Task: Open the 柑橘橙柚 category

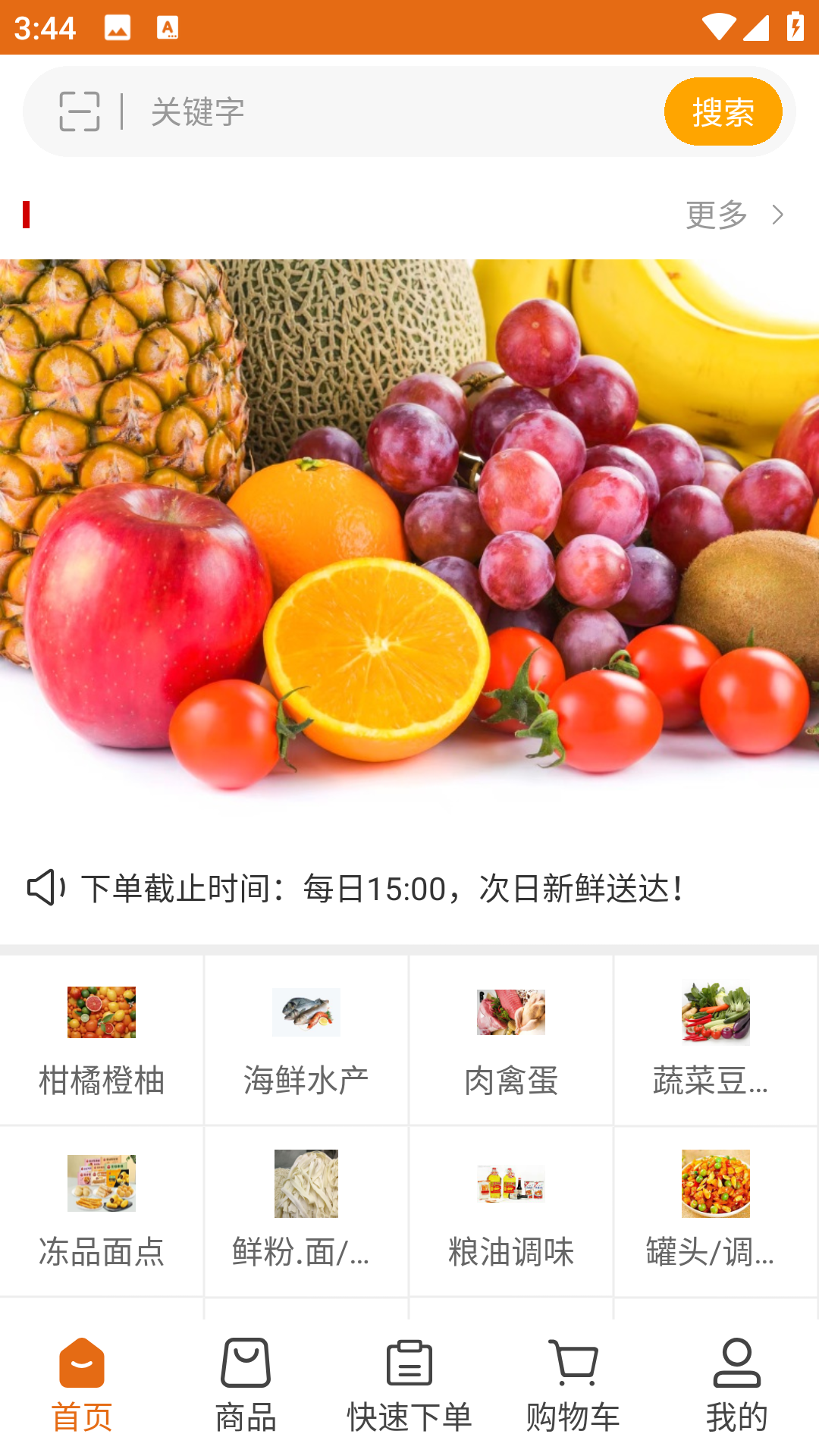Action: tap(102, 1040)
